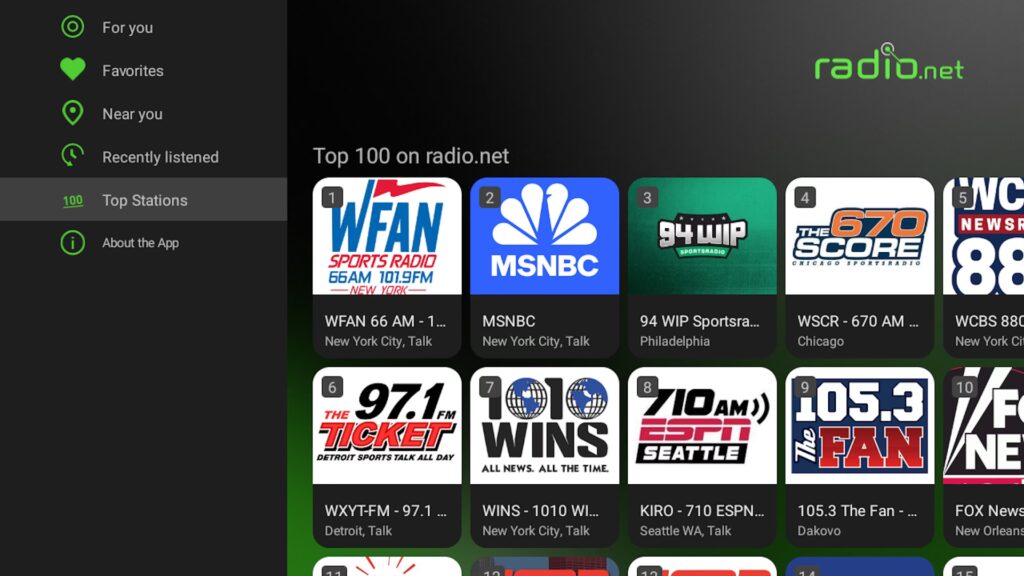Open Recently listened

(x=159, y=157)
